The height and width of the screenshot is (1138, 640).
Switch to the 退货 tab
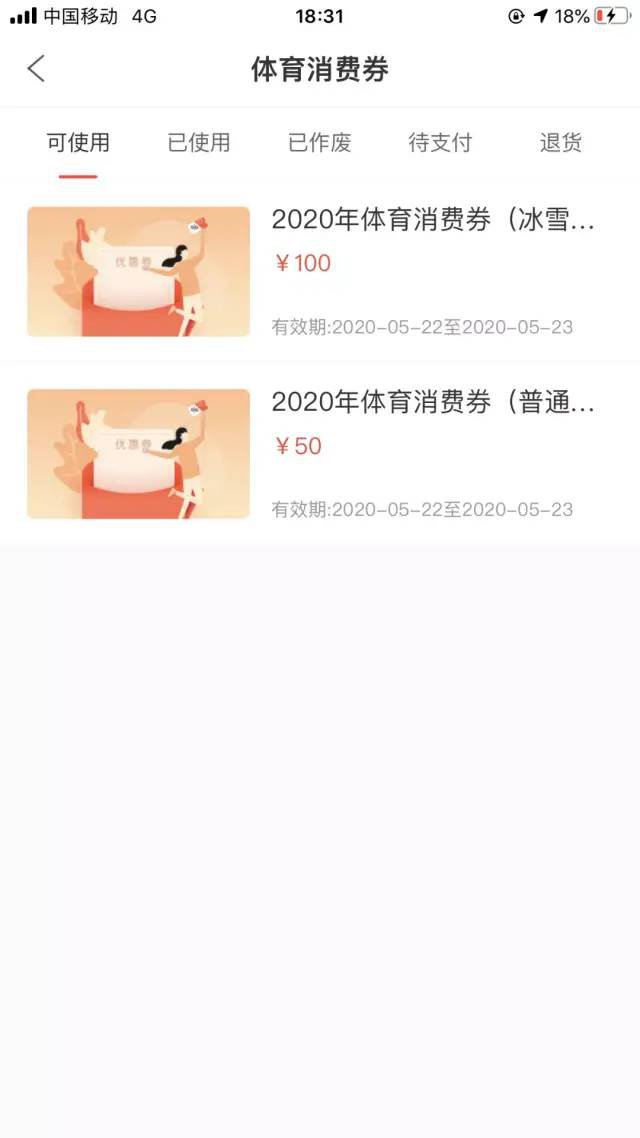pos(560,143)
